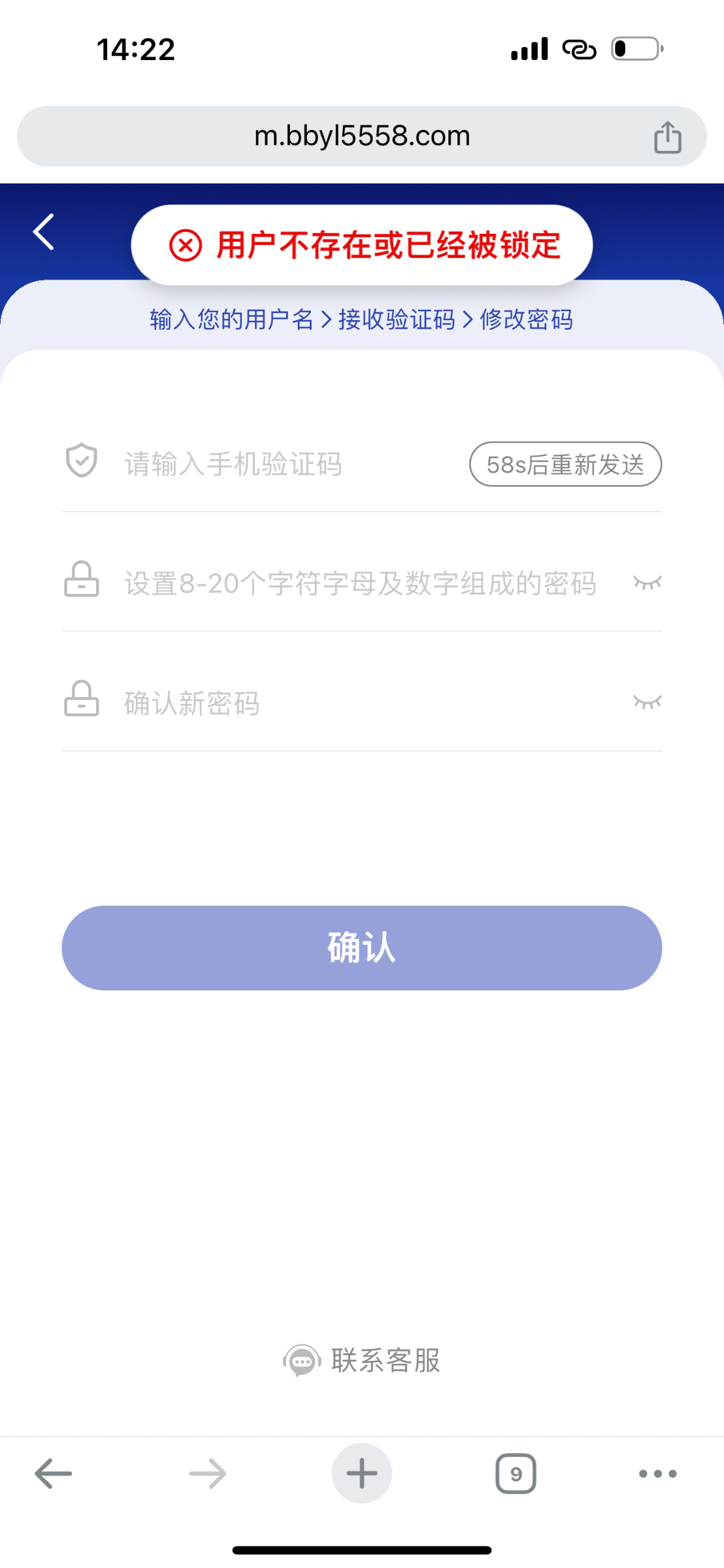724x1568 pixels.
Task: Tap the 确认 confirm button
Action: pyautogui.click(x=361, y=947)
